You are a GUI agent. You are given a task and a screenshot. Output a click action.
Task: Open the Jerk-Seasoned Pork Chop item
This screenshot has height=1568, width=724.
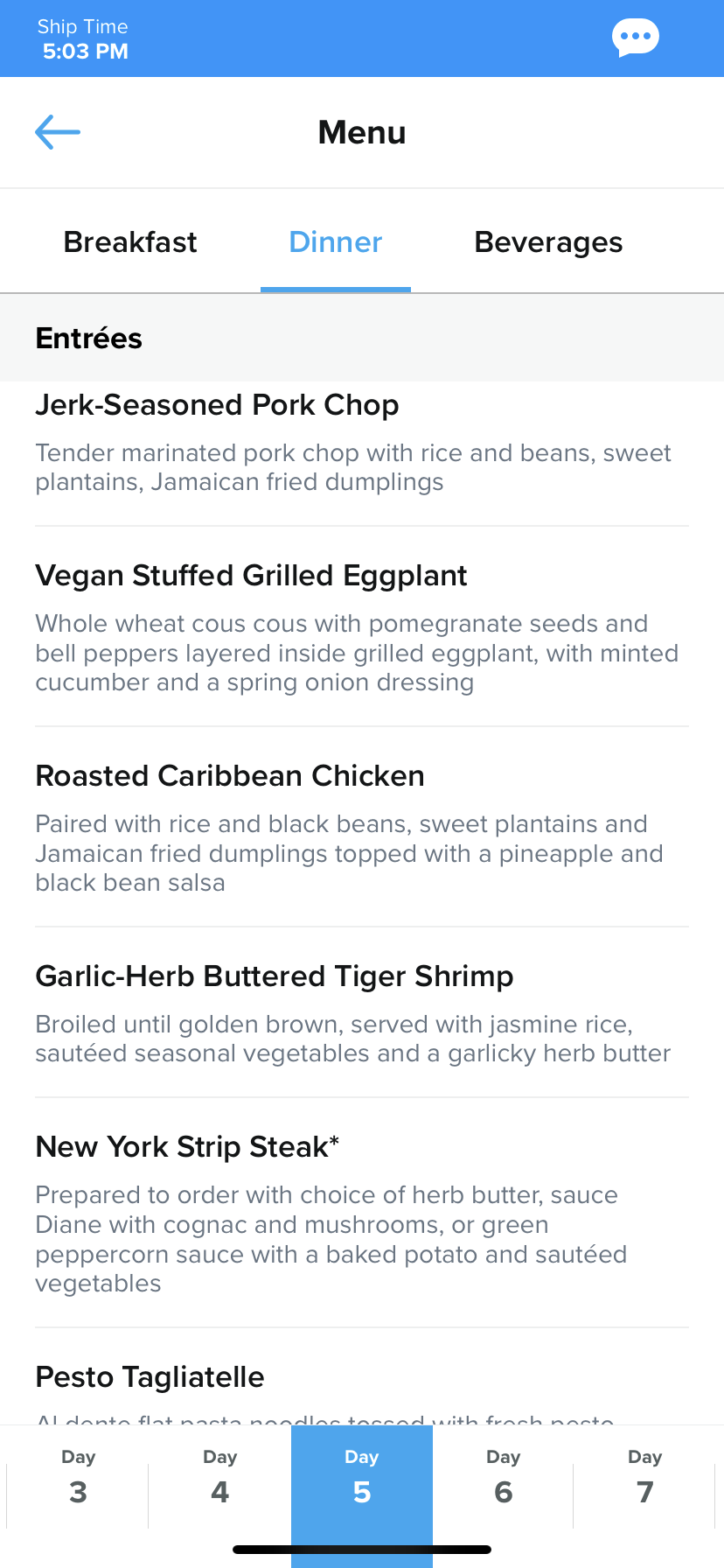point(216,404)
